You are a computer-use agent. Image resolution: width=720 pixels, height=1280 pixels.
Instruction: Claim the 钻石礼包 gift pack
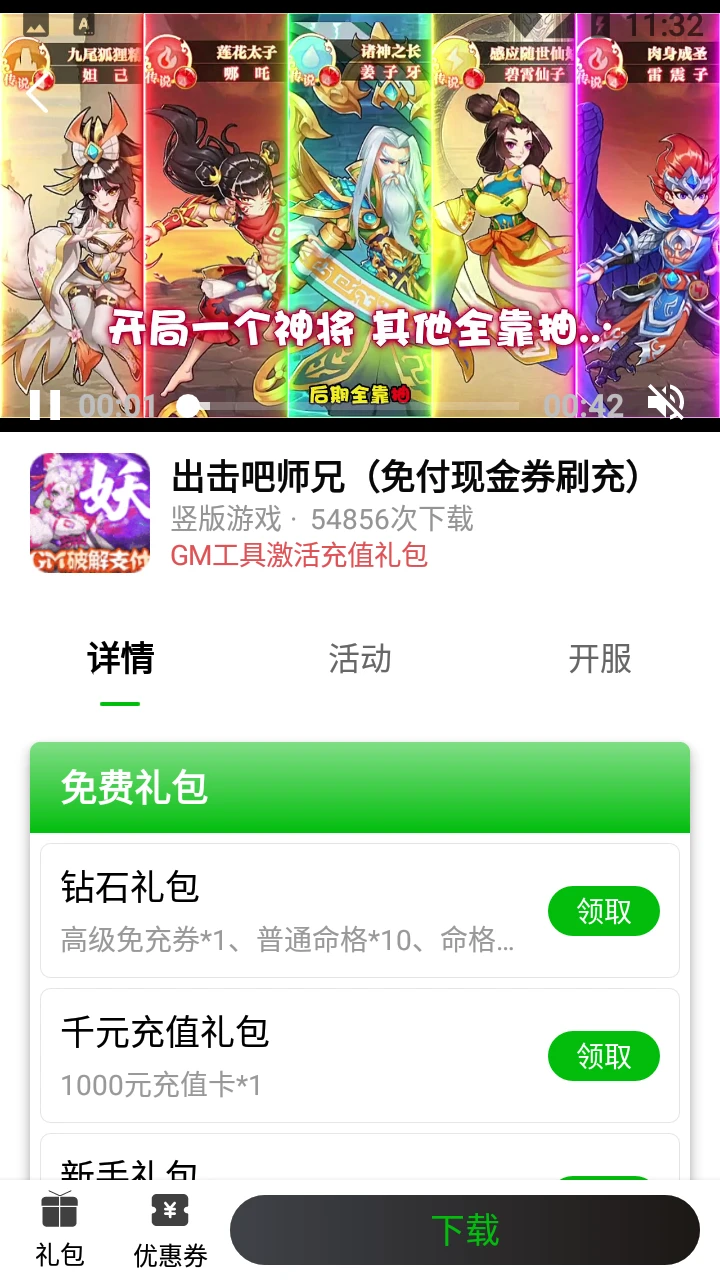pos(604,911)
